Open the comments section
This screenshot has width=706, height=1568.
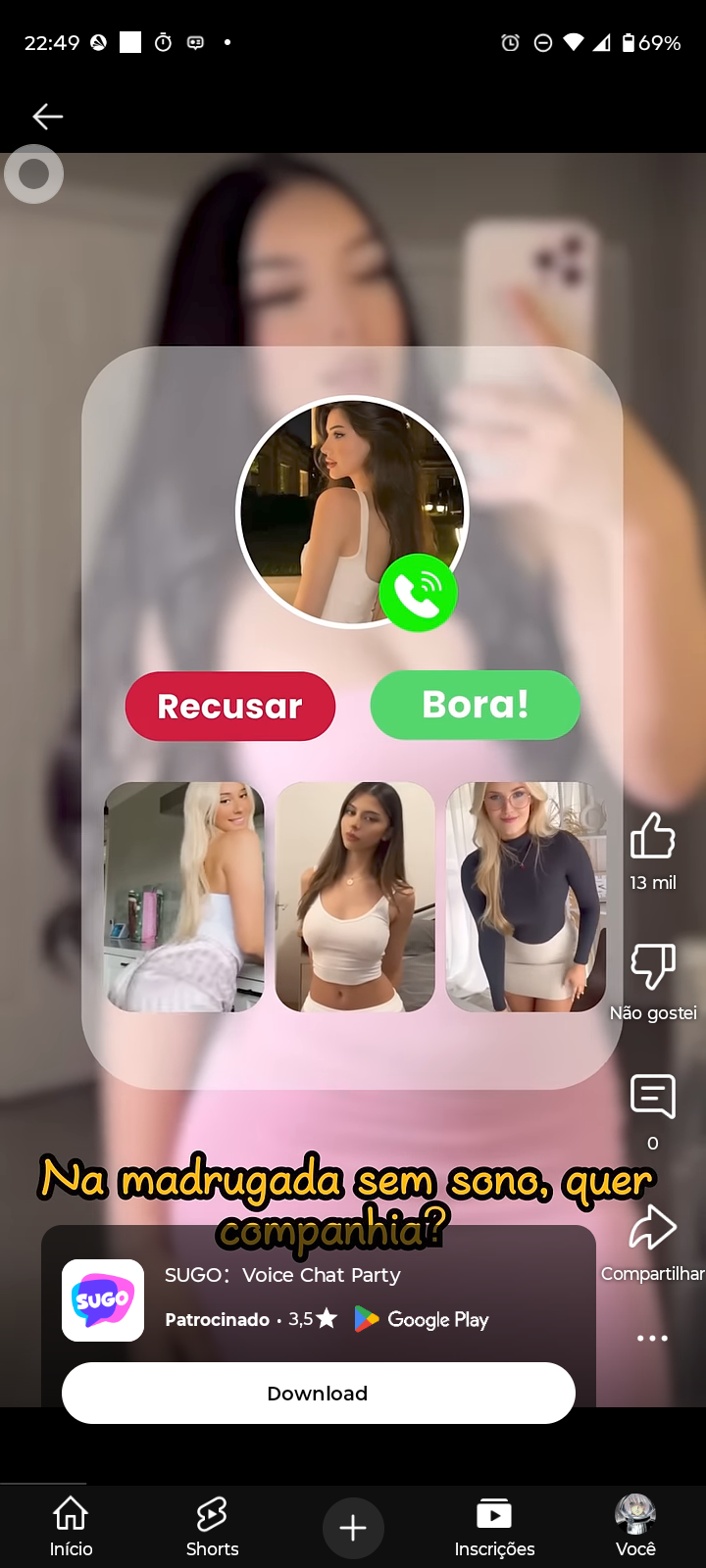(x=652, y=1098)
